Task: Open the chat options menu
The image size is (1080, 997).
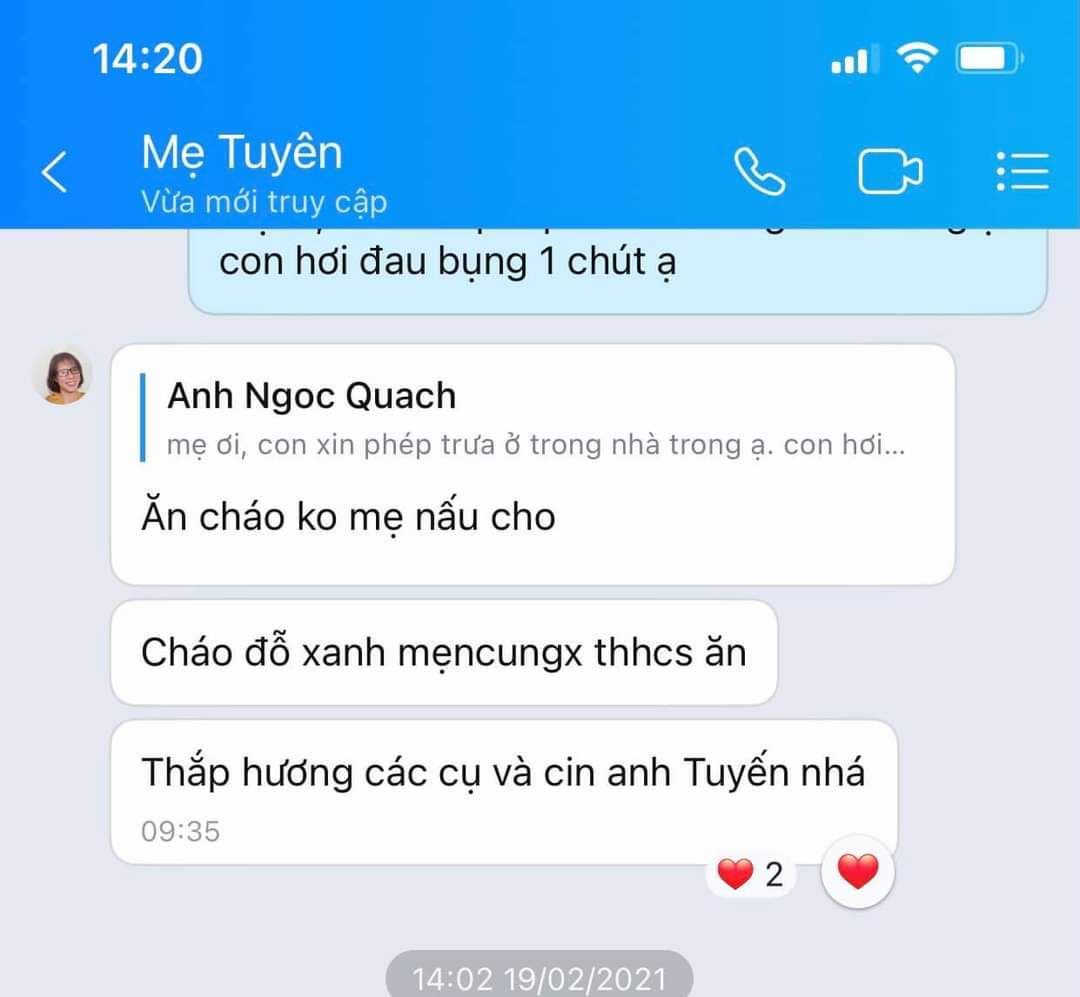Action: pyautogui.click(x=1022, y=172)
